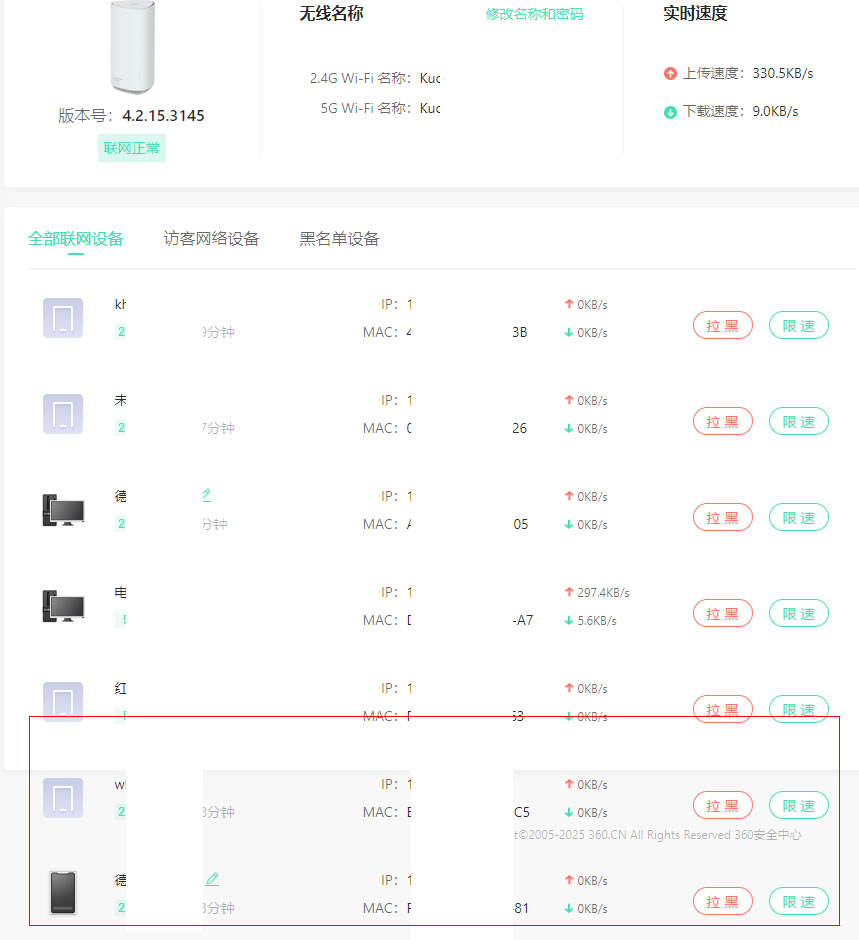The width and height of the screenshot is (859, 940).
Task: Tap 拉黑 for device with MAC ending 26
Action: (722, 421)
